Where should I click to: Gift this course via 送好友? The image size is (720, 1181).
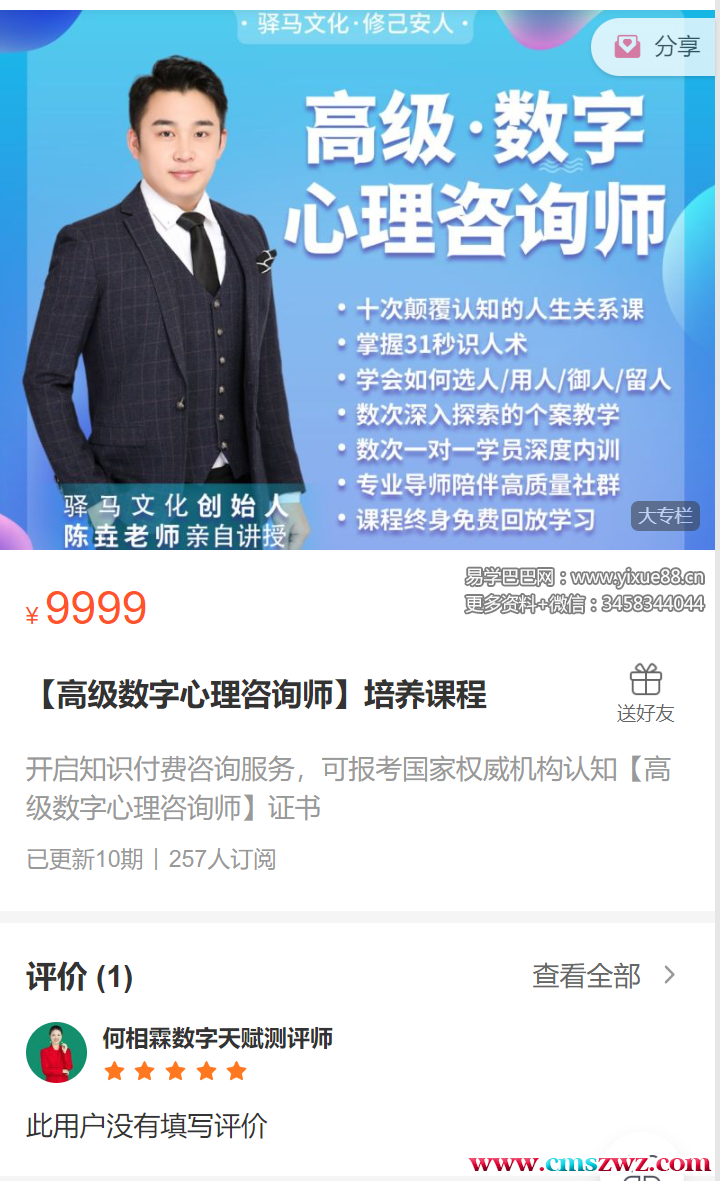click(645, 694)
